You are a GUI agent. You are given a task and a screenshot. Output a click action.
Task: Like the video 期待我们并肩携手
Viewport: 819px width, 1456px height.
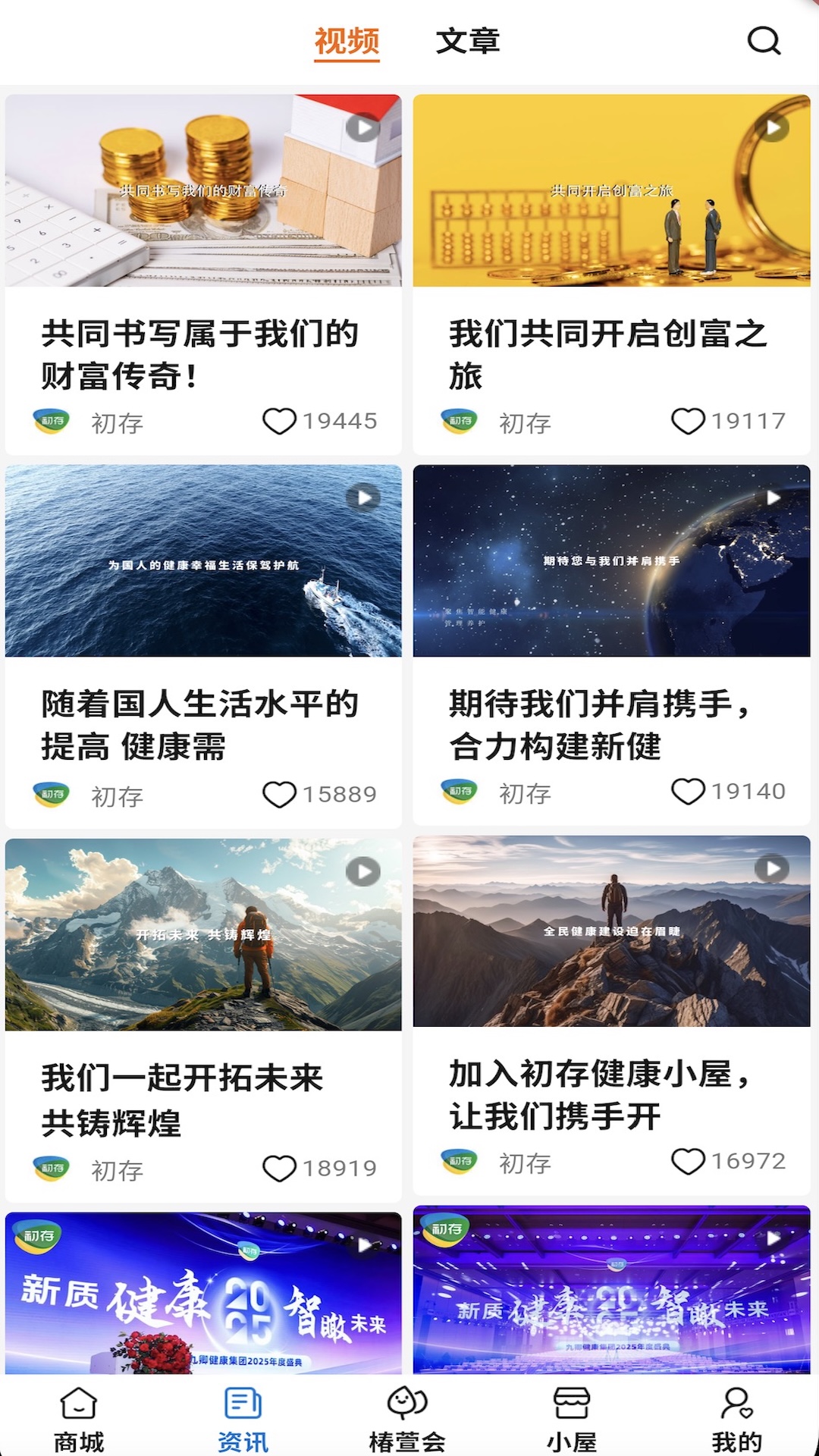tap(688, 791)
